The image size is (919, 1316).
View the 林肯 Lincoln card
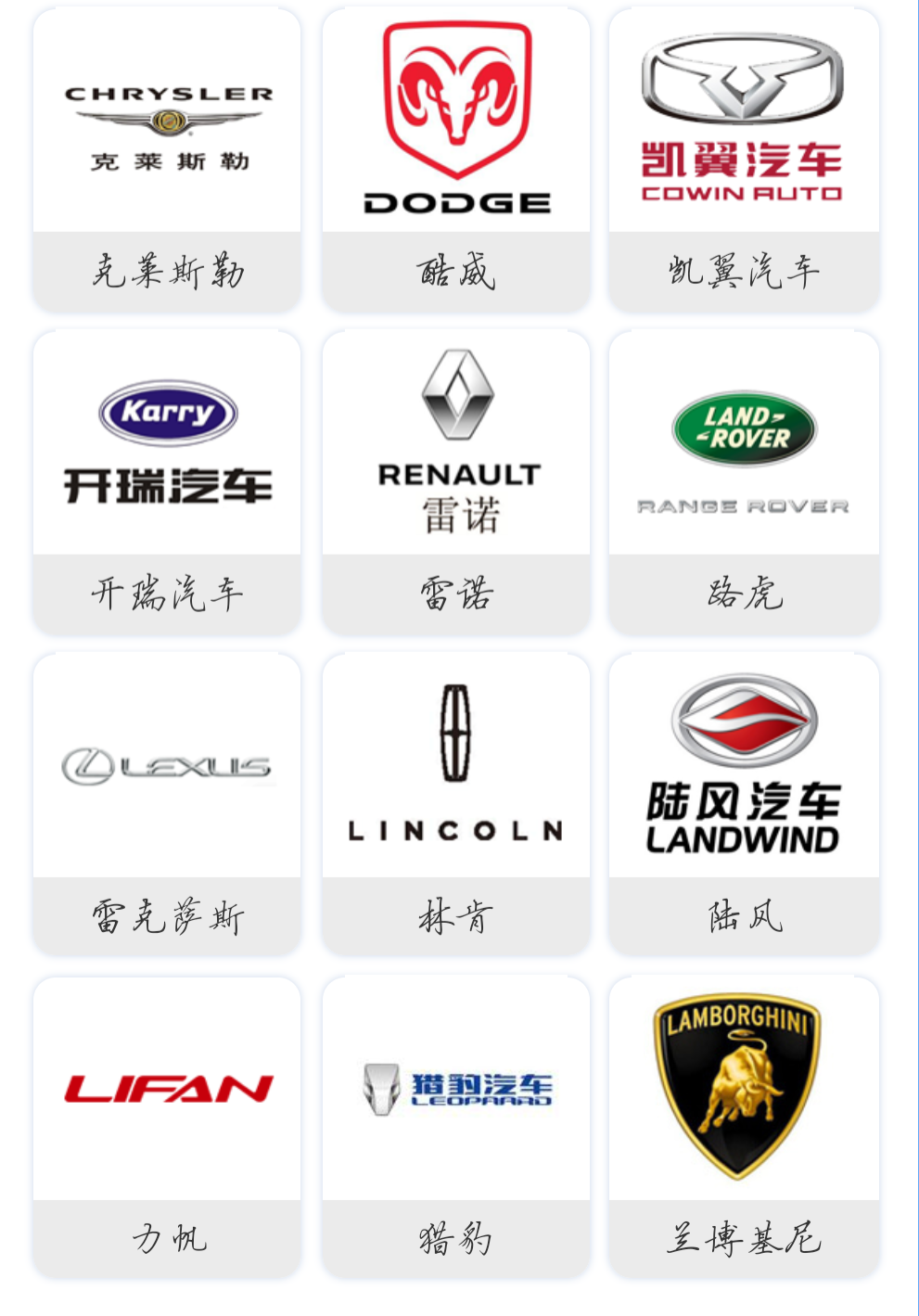click(455, 802)
